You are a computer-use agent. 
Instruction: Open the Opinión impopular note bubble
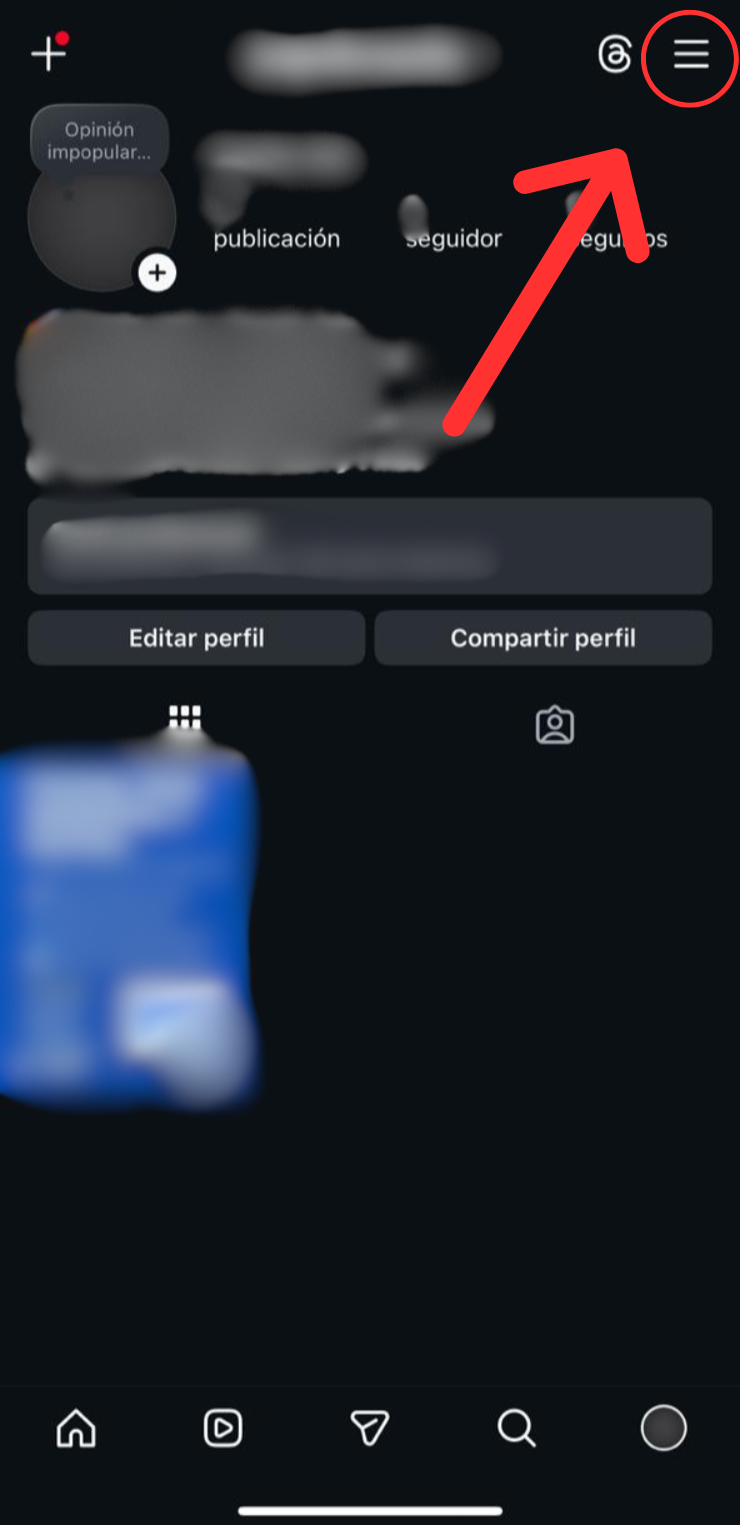[99, 141]
